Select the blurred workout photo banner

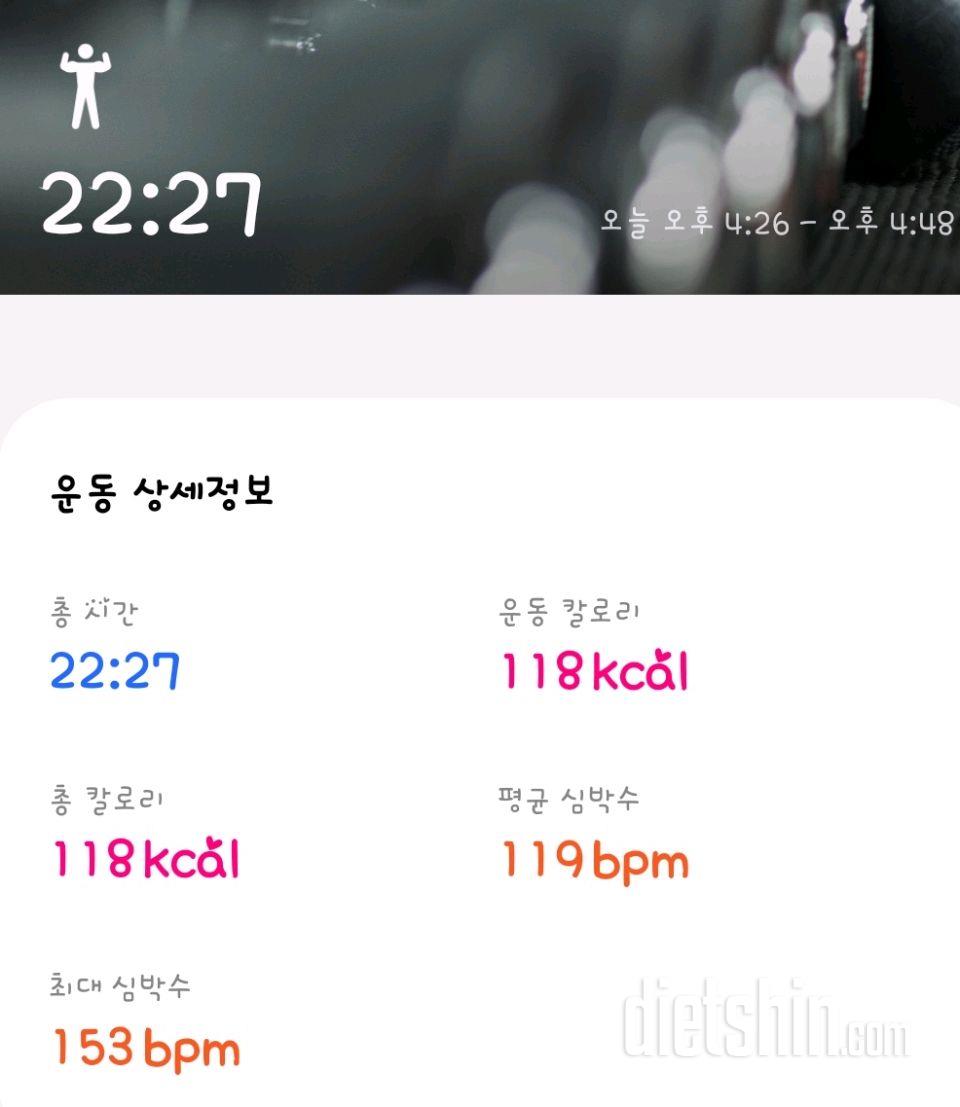[x=480, y=150]
